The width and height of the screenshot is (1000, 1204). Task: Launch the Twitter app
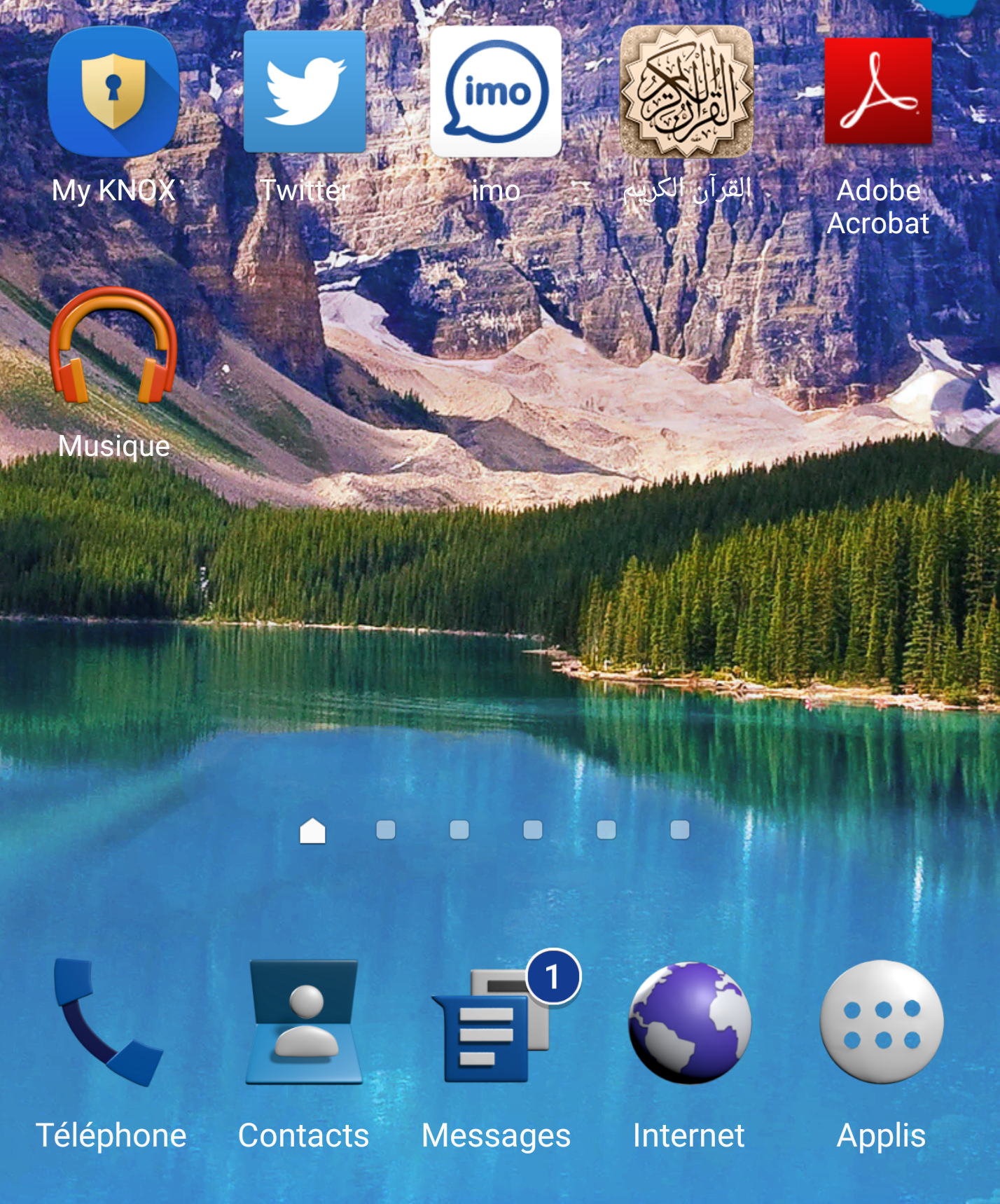pyautogui.click(x=305, y=92)
